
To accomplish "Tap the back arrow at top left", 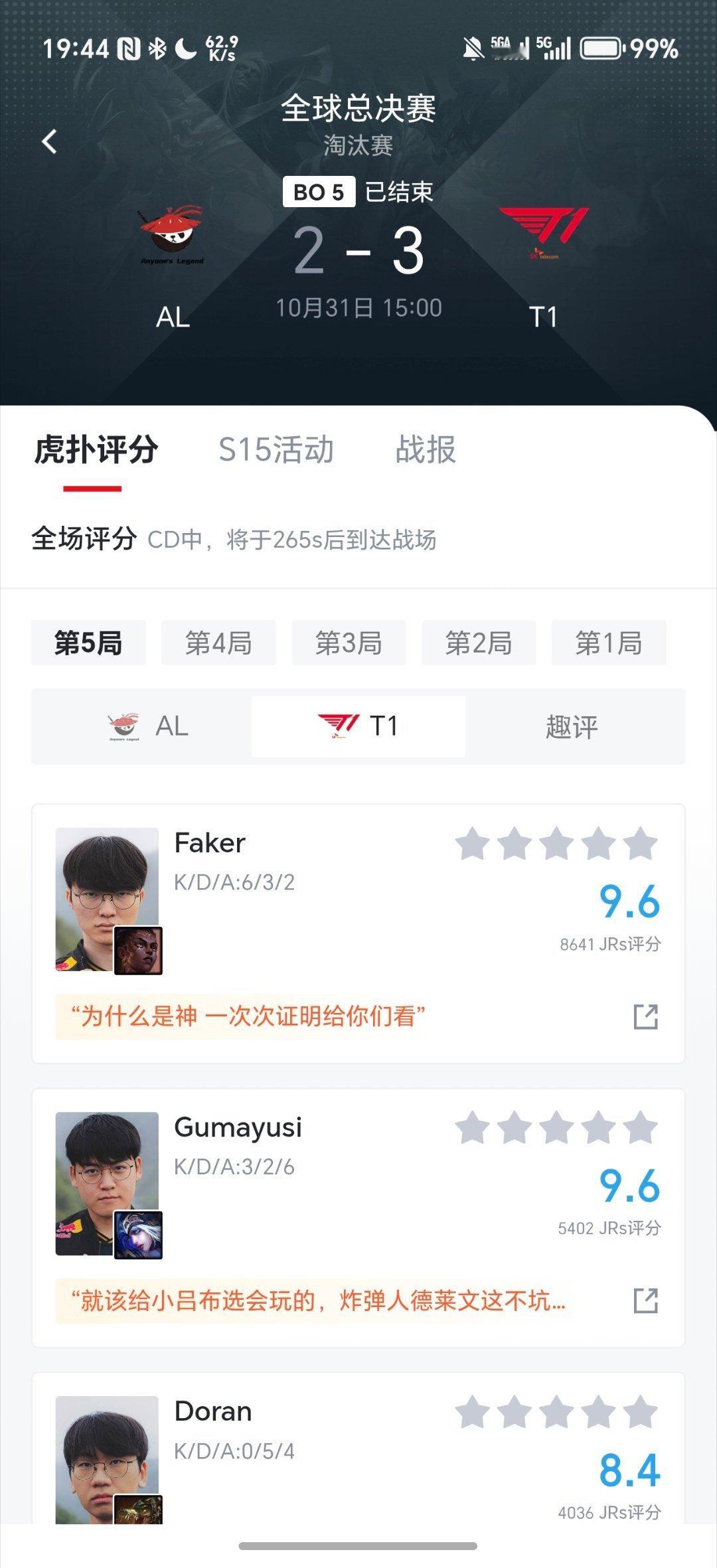I will (x=48, y=141).
